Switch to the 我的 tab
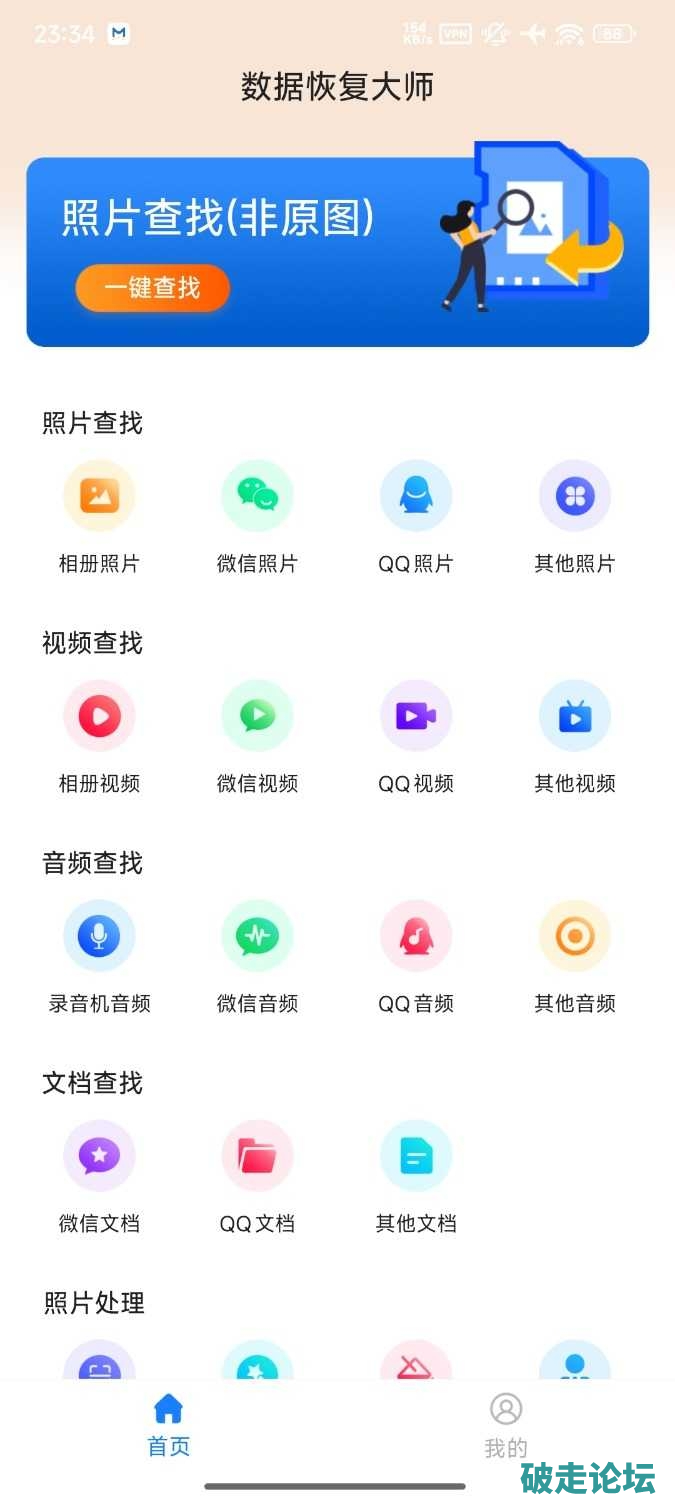This screenshot has width=675, height=1500. click(x=506, y=1424)
